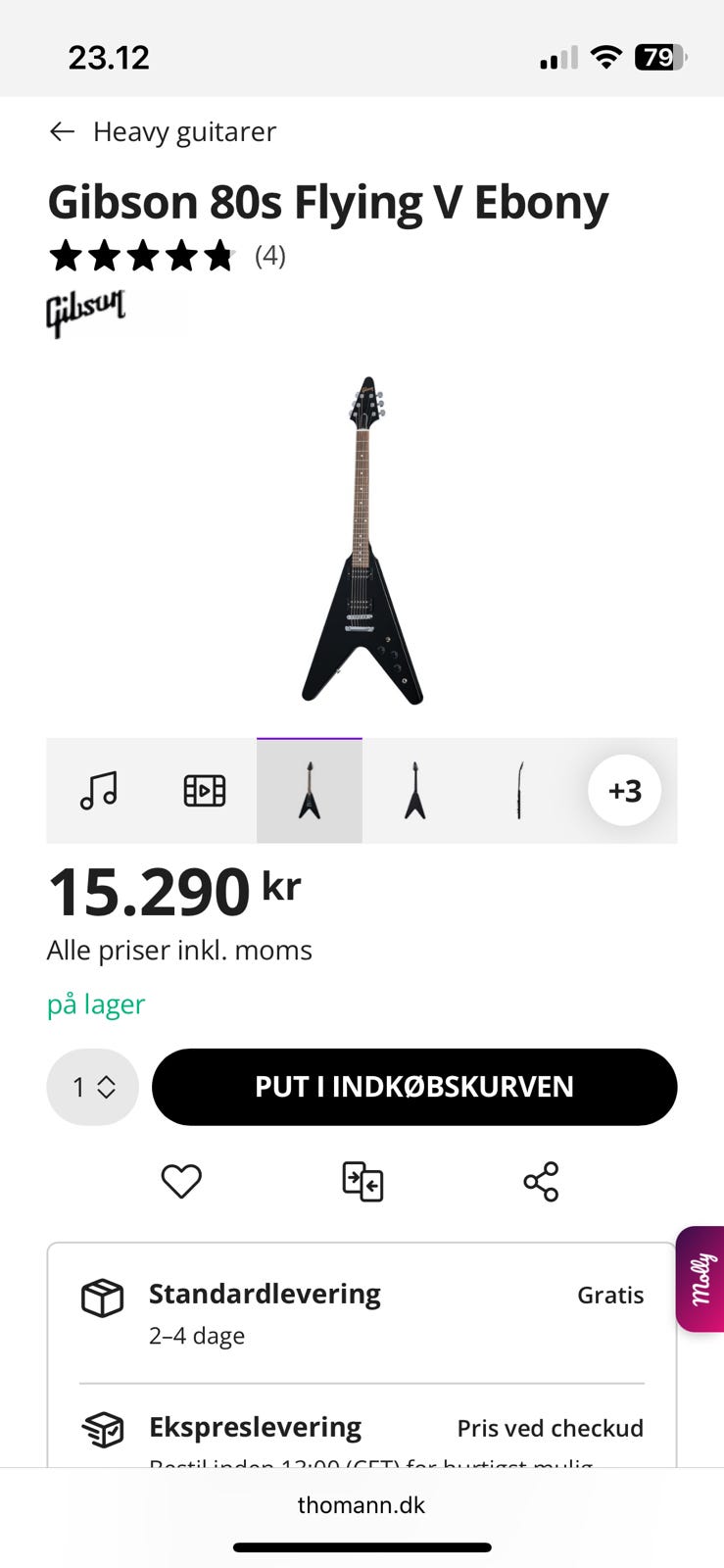Image resolution: width=724 pixels, height=1568 pixels.
Task: Add the guitar to product comparison
Action: point(362,1181)
